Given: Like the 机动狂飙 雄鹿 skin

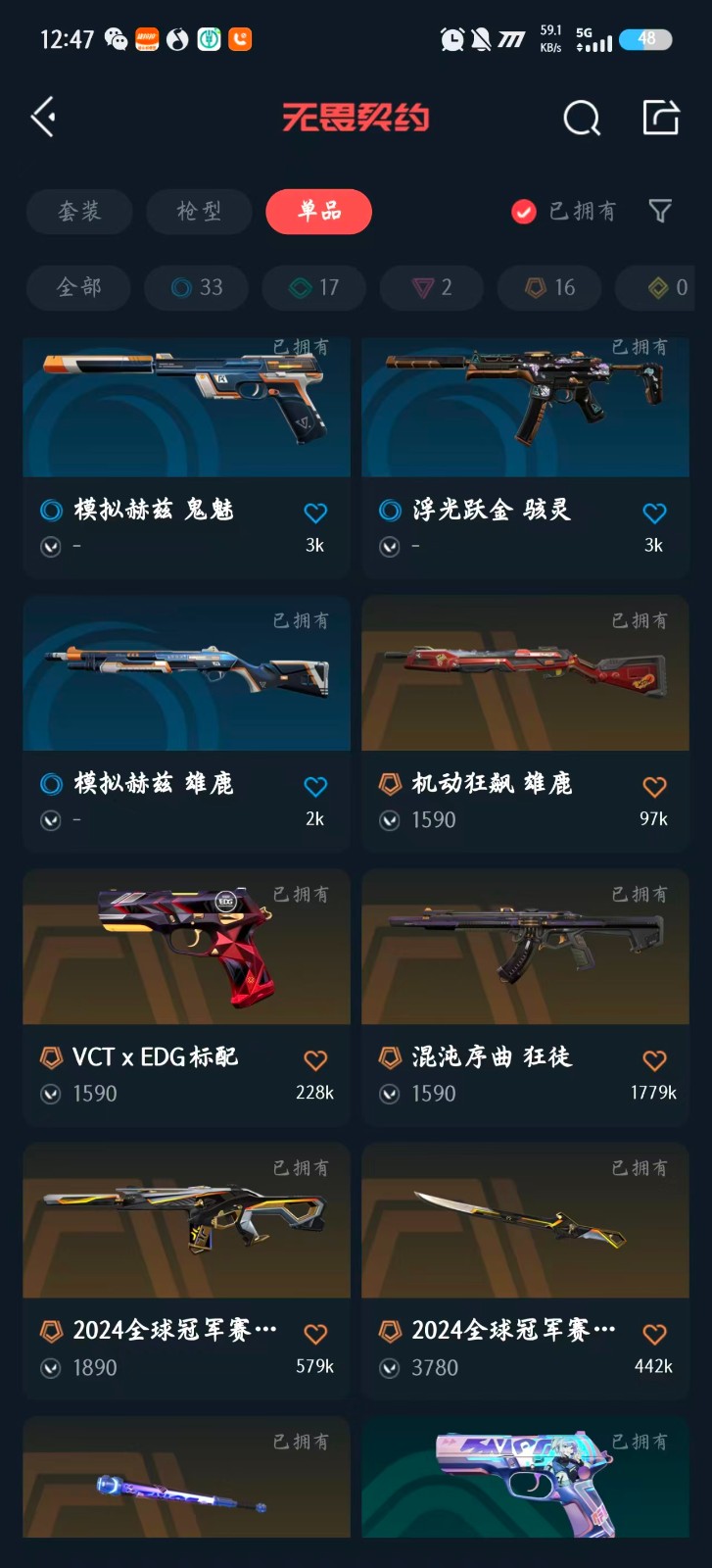Looking at the screenshot, I should pos(654,786).
